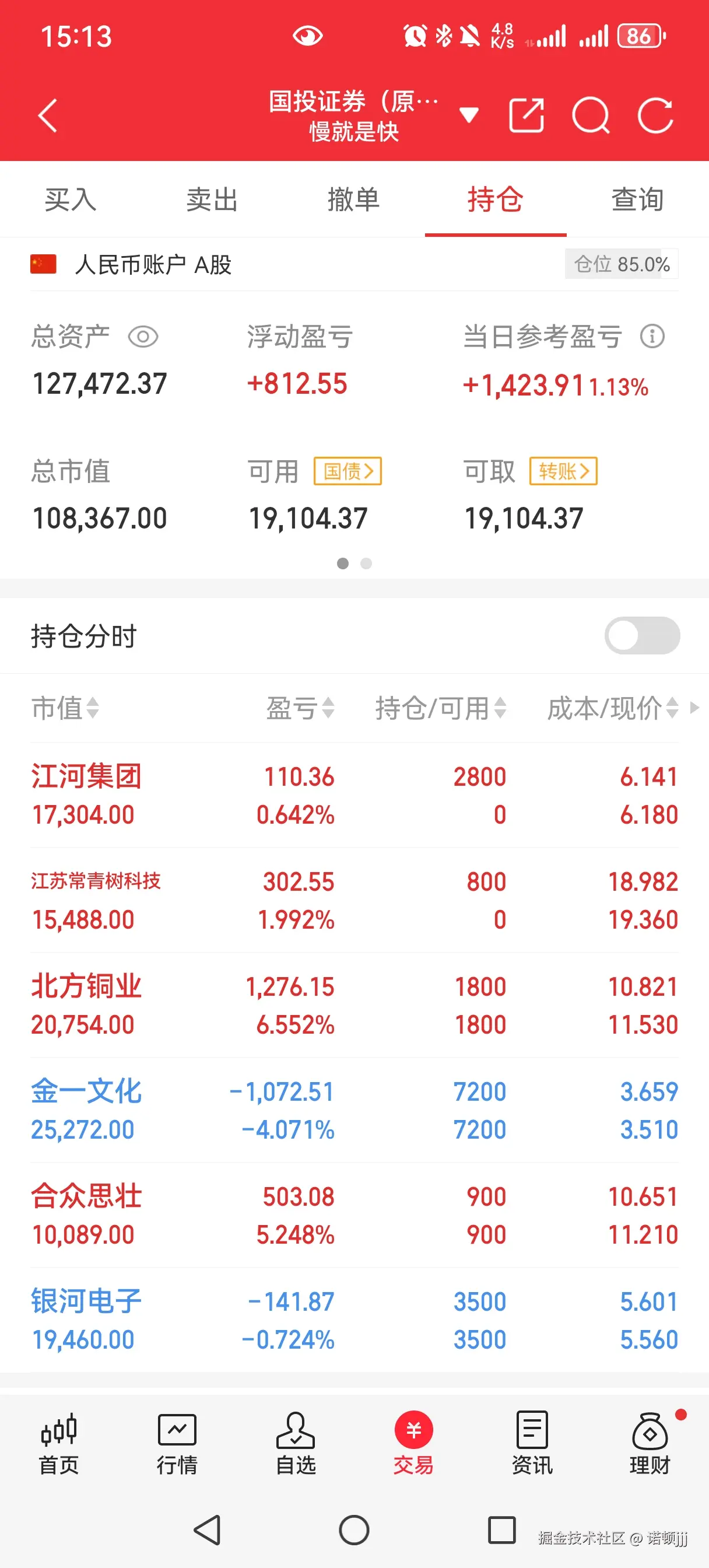Open the 理财 tab
Image resolution: width=709 pixels, height=1568 pixels.
pyautogui.click(x=650, y=1443)
